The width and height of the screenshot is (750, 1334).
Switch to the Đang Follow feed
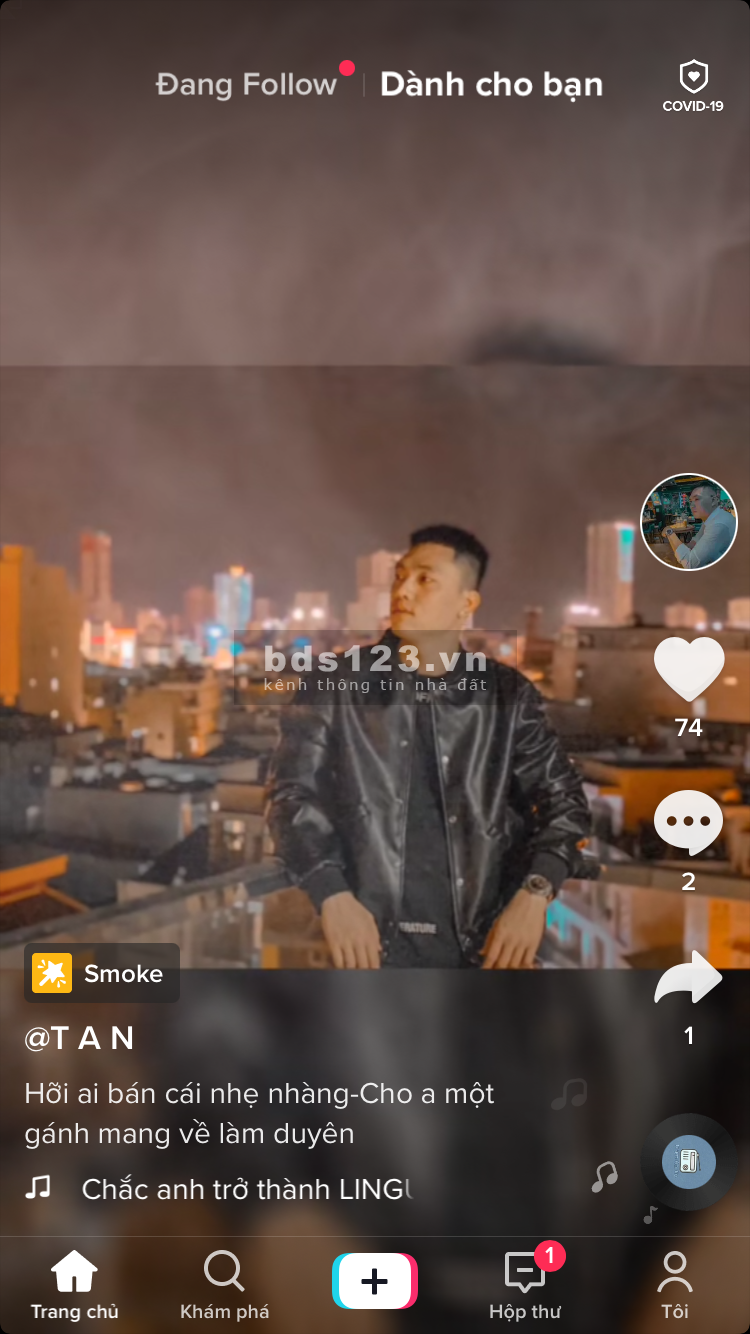[x=246, y=84]
